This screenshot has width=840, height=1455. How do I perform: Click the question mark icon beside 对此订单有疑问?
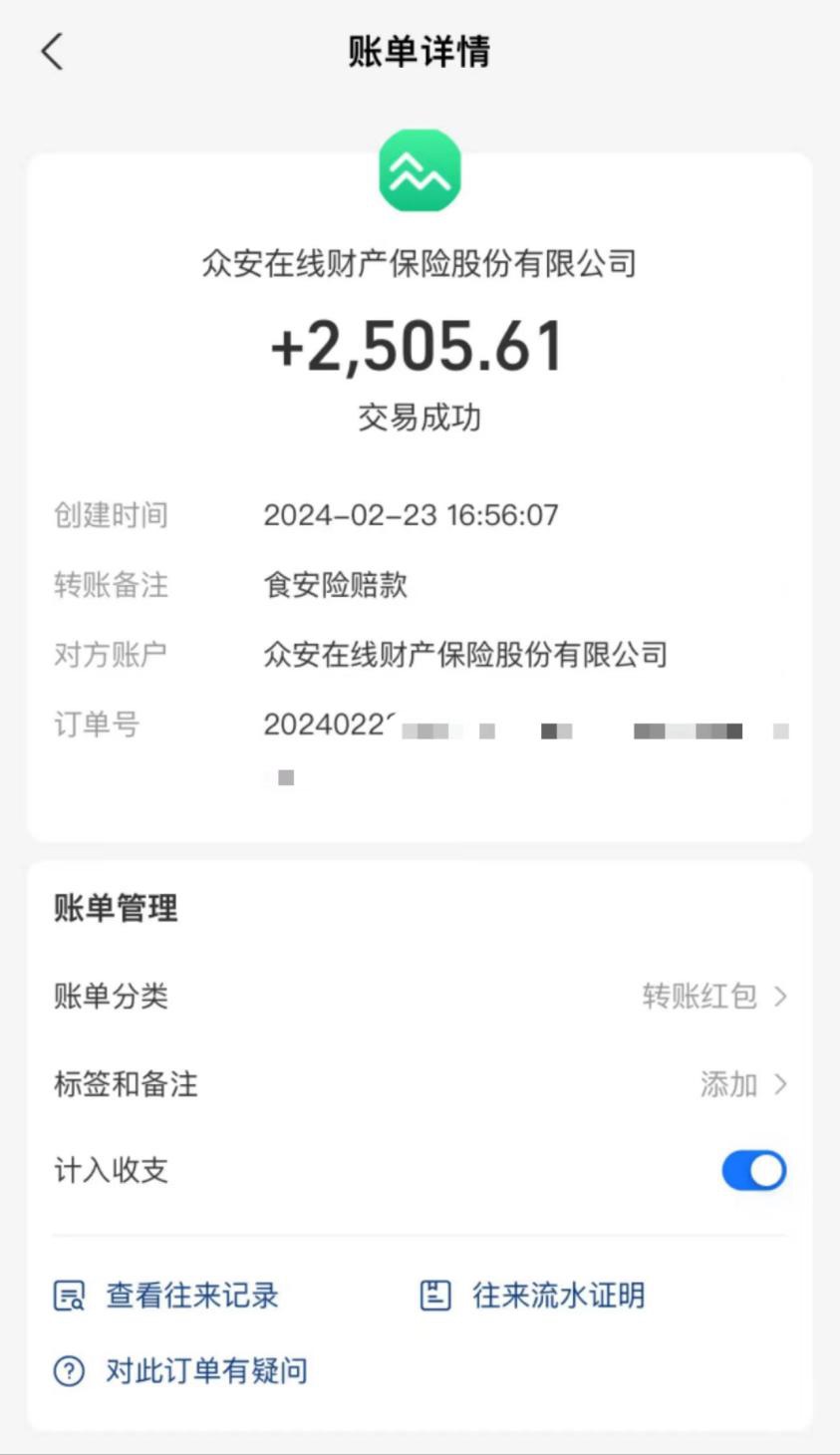click(67, 1371)
